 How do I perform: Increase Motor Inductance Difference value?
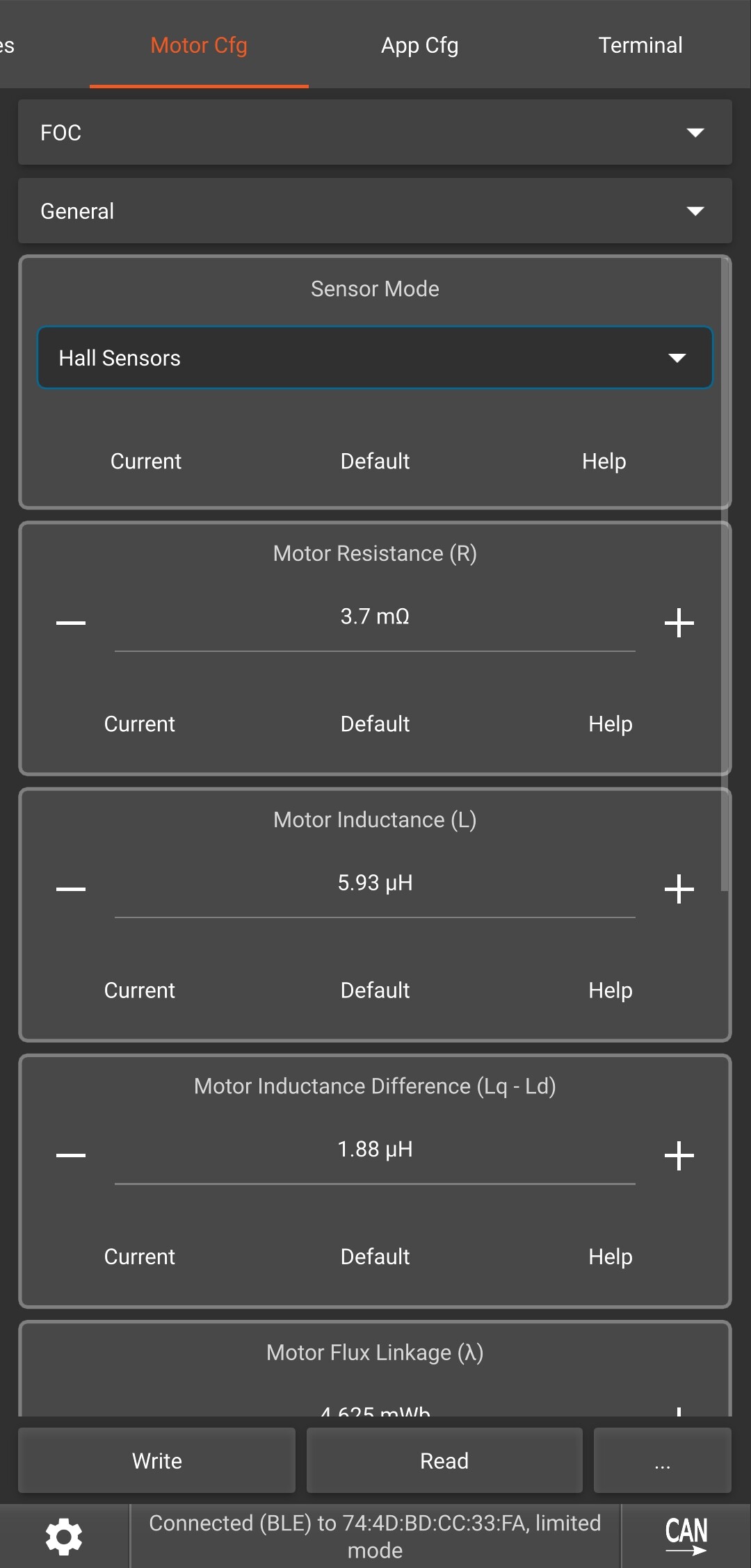tap(679, 1155)
